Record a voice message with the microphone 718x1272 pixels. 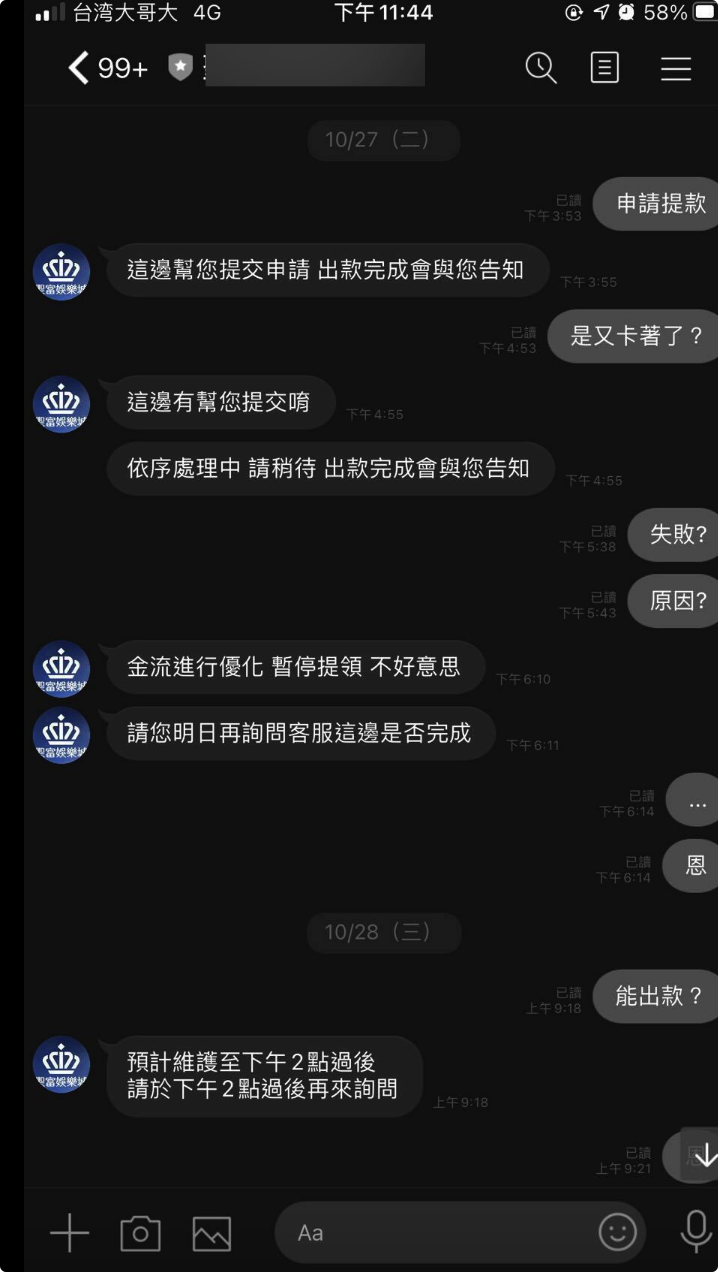coord(696,1232)
